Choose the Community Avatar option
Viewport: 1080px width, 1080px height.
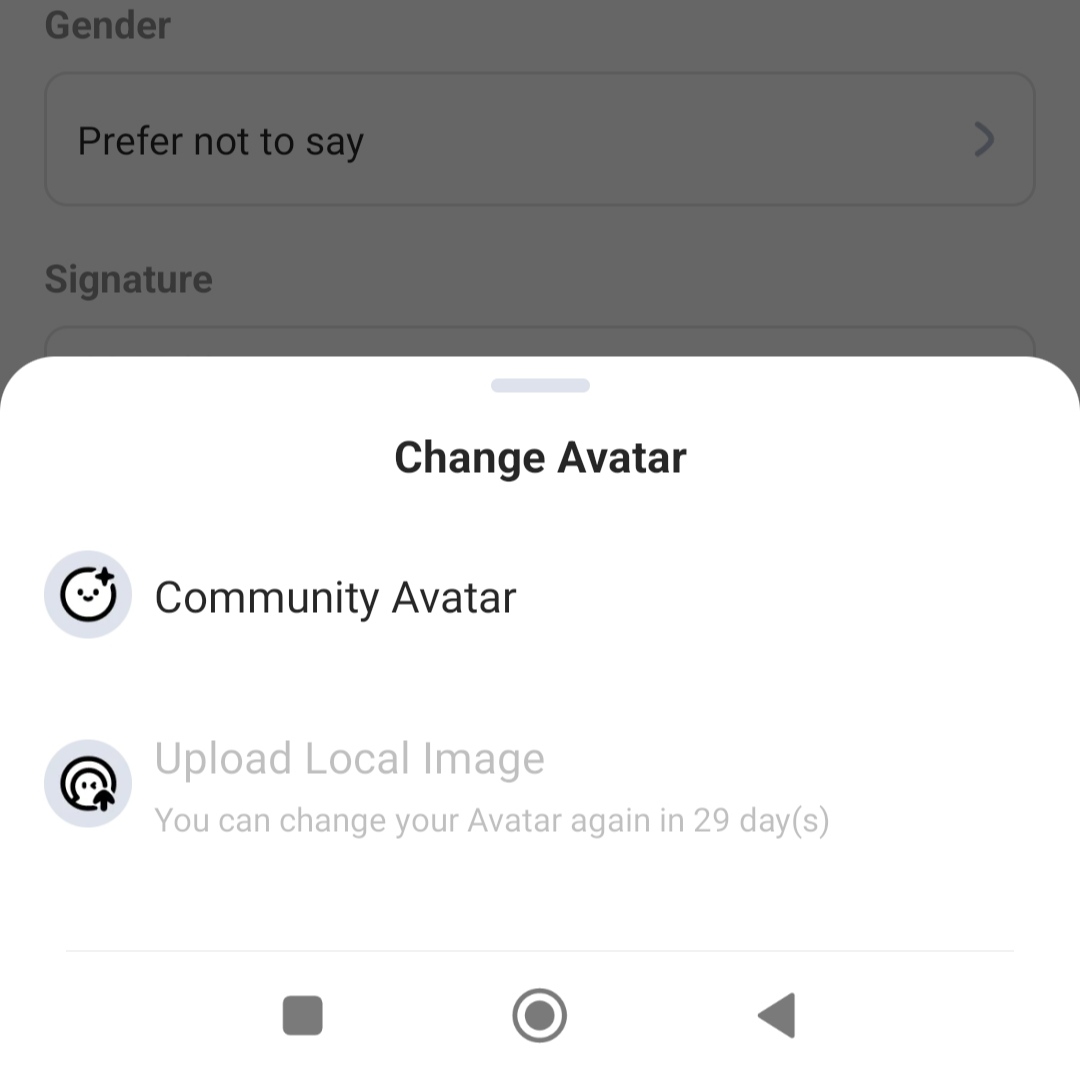click(335, 597)
